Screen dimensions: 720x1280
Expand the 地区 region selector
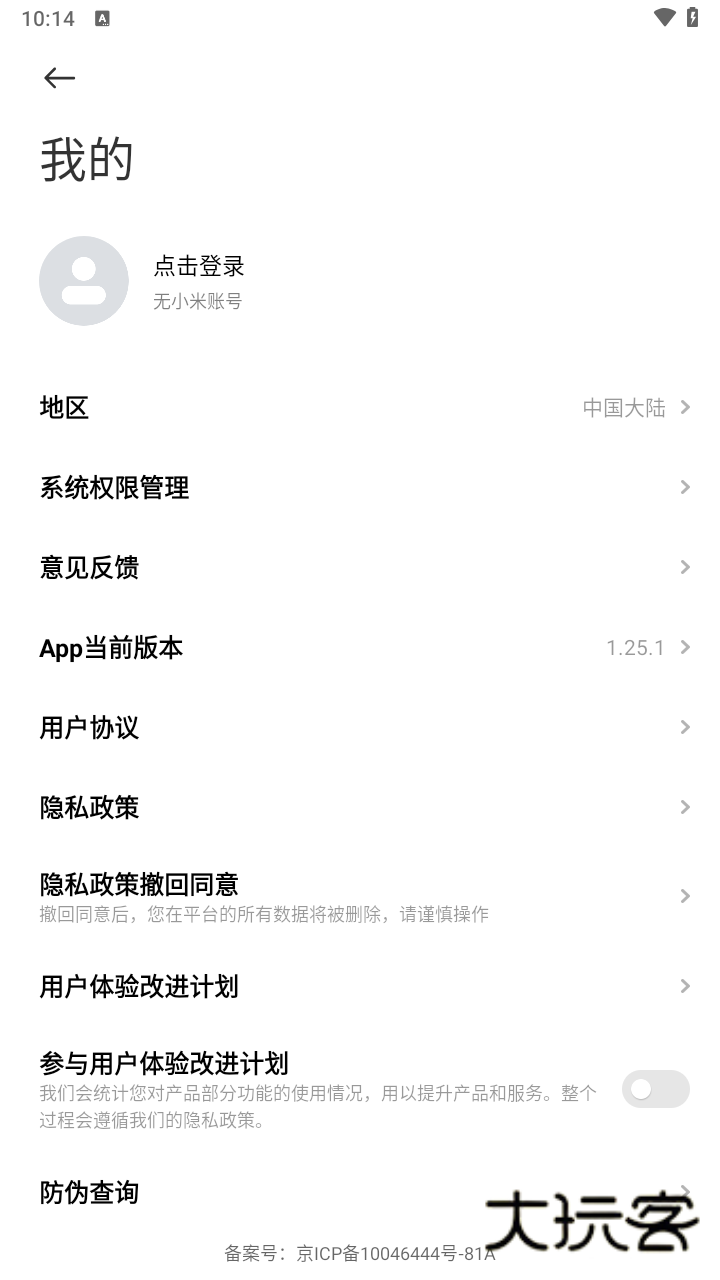pos(684,407)
